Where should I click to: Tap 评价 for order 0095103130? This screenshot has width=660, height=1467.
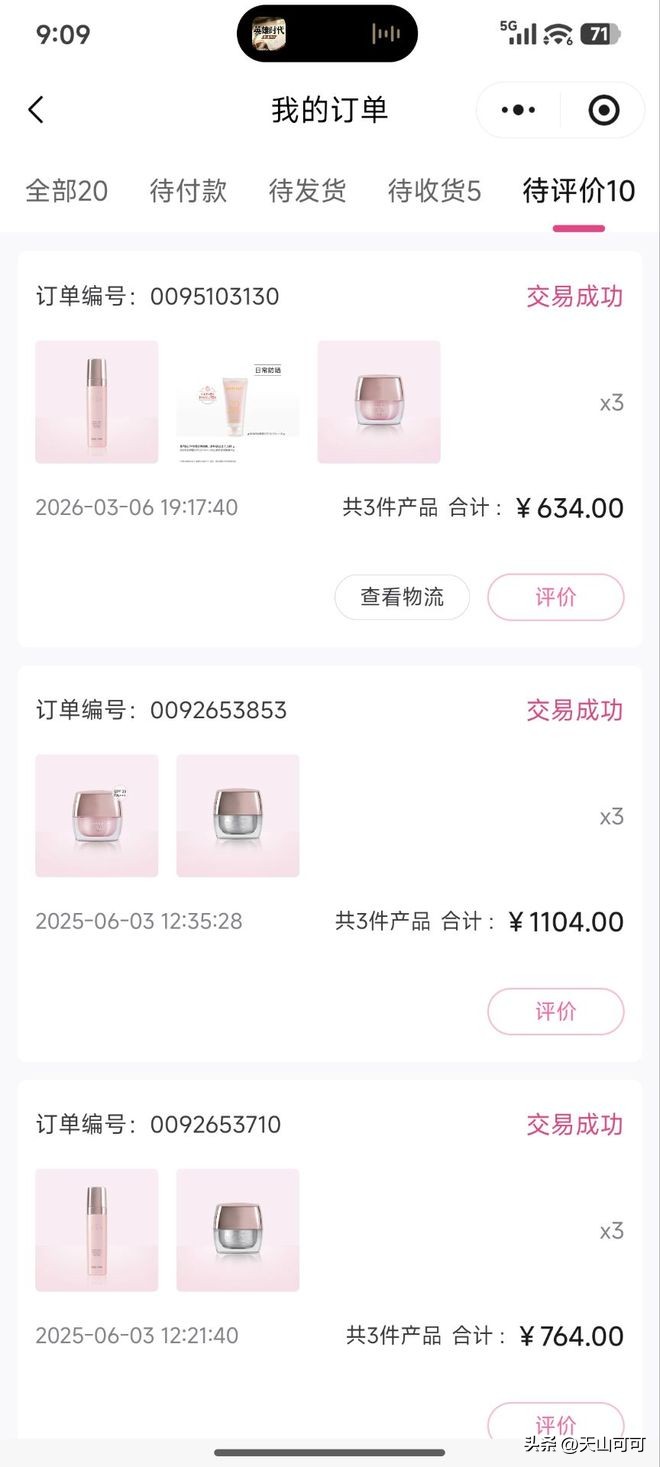pyautogui.click(x=555, y=598)
